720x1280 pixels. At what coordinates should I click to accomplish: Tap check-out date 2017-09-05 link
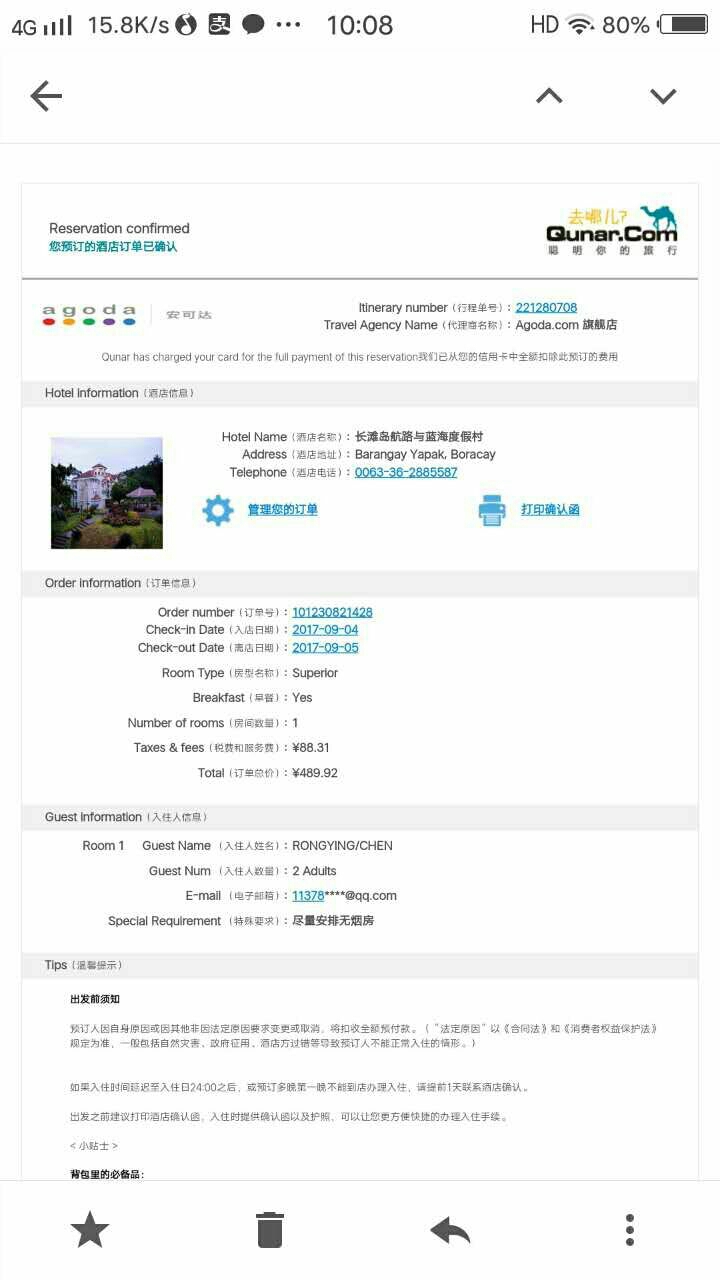pos(325,648)
